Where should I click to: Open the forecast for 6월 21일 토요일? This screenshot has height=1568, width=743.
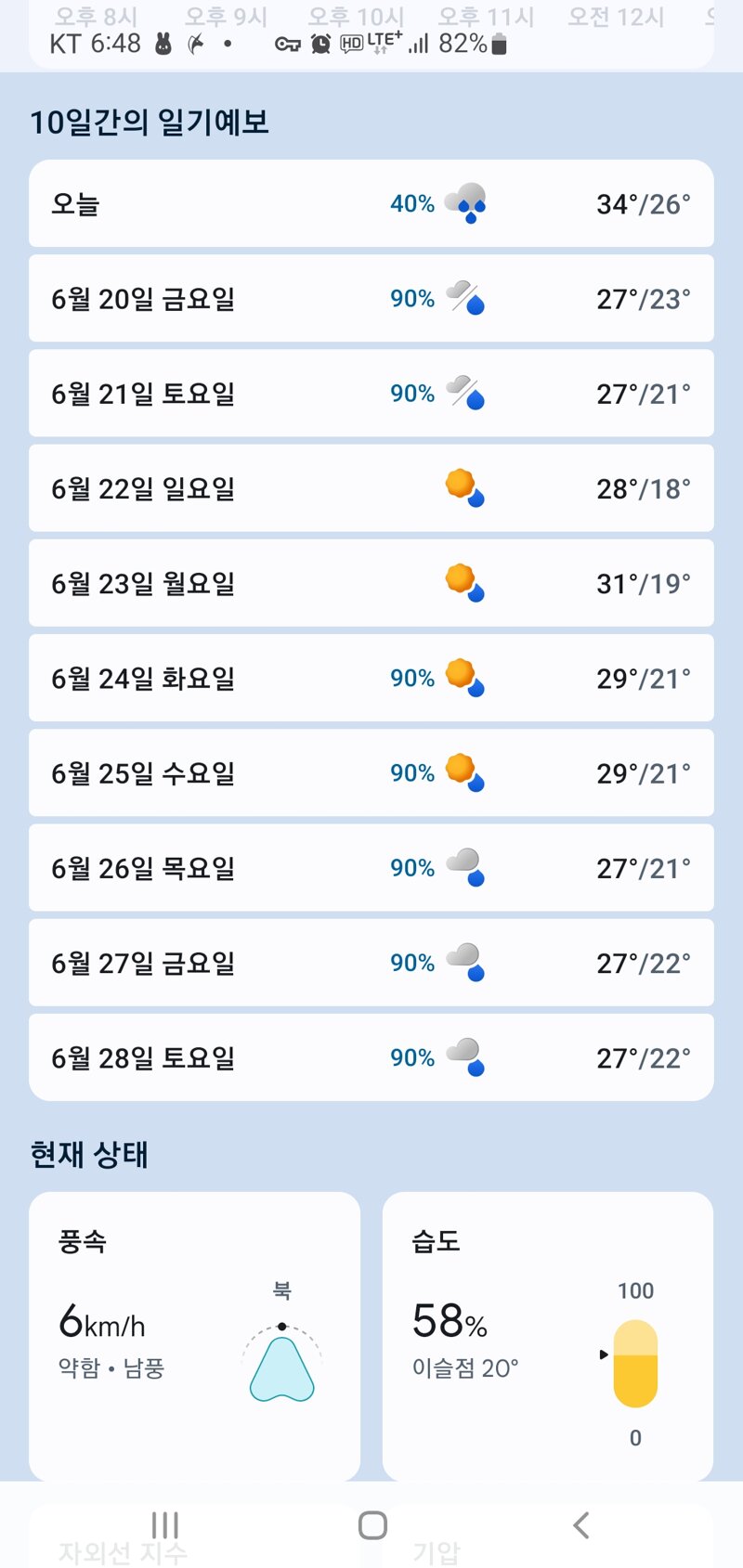(371, 393)
